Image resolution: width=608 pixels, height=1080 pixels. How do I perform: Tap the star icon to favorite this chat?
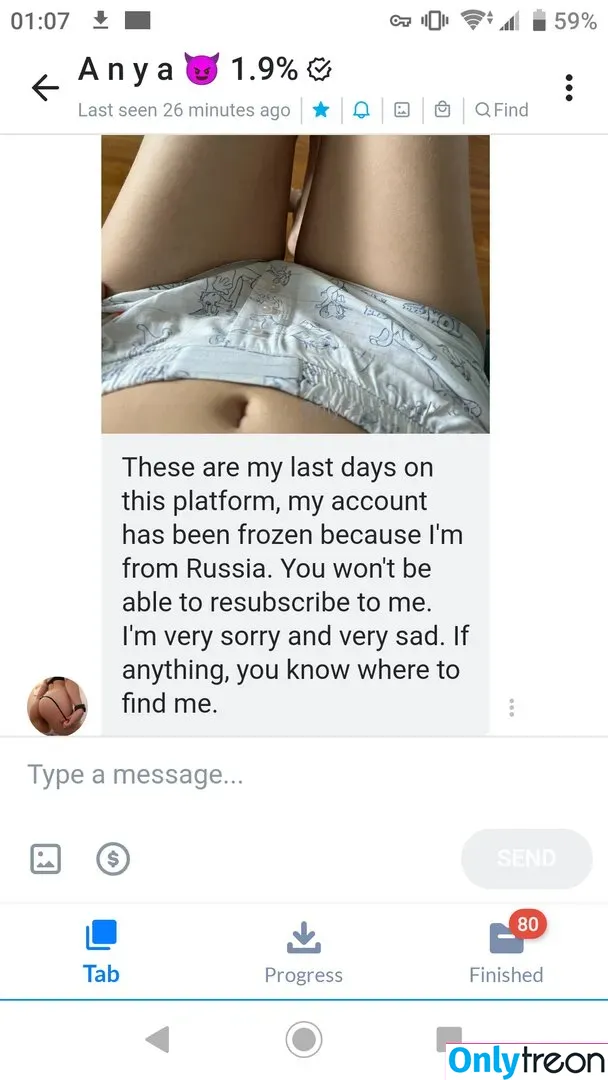coord(321,110)
